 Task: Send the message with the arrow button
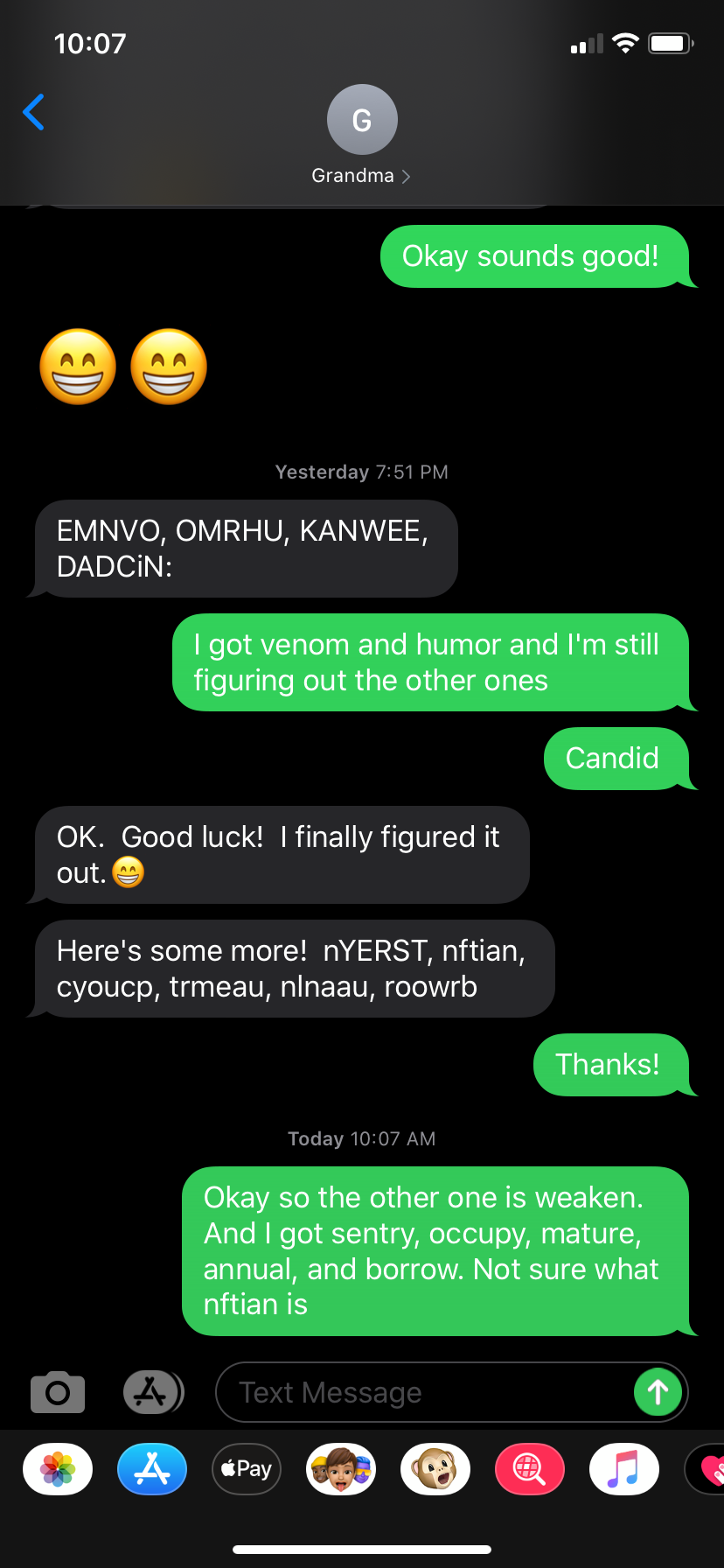[x=658, y=1392]
